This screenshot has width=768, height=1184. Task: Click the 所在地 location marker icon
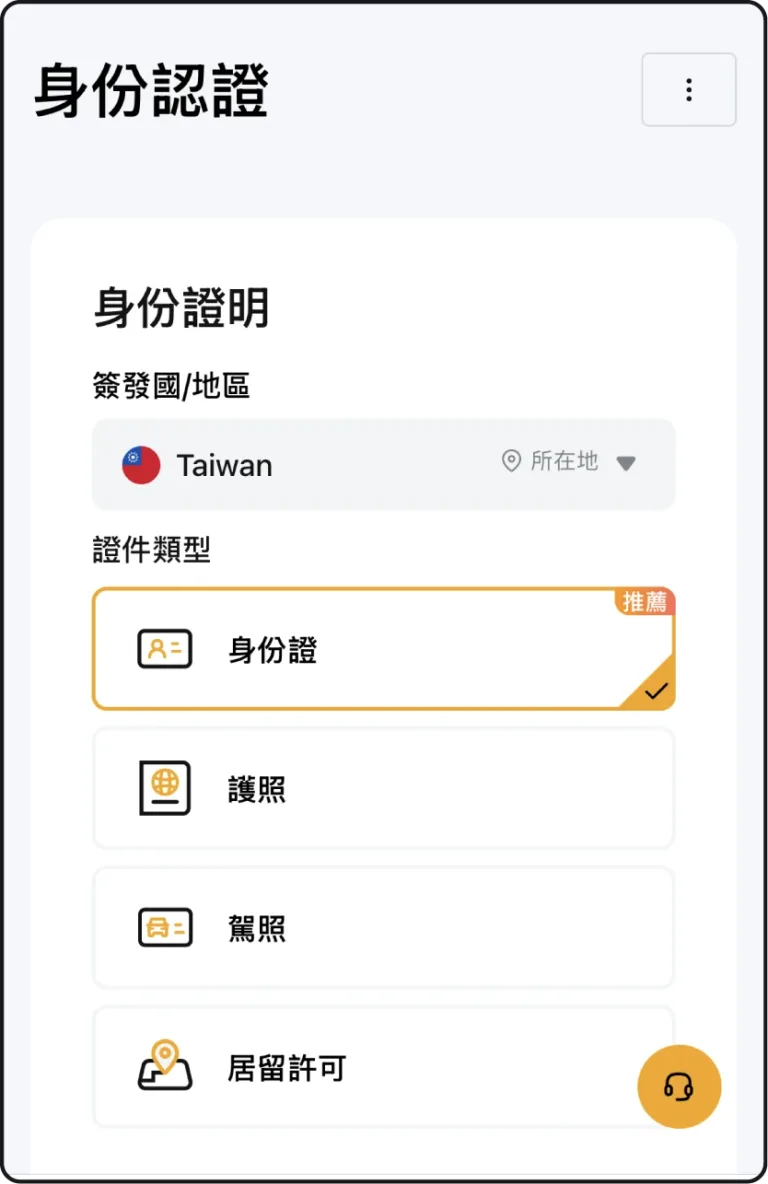point(511,462)
